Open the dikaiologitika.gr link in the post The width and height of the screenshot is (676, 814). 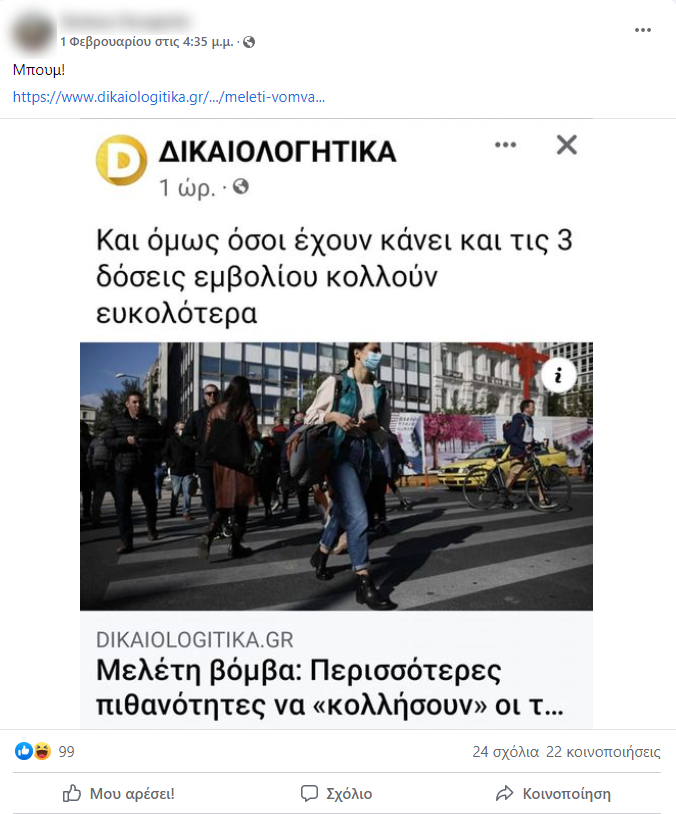[x=168, y=97]
